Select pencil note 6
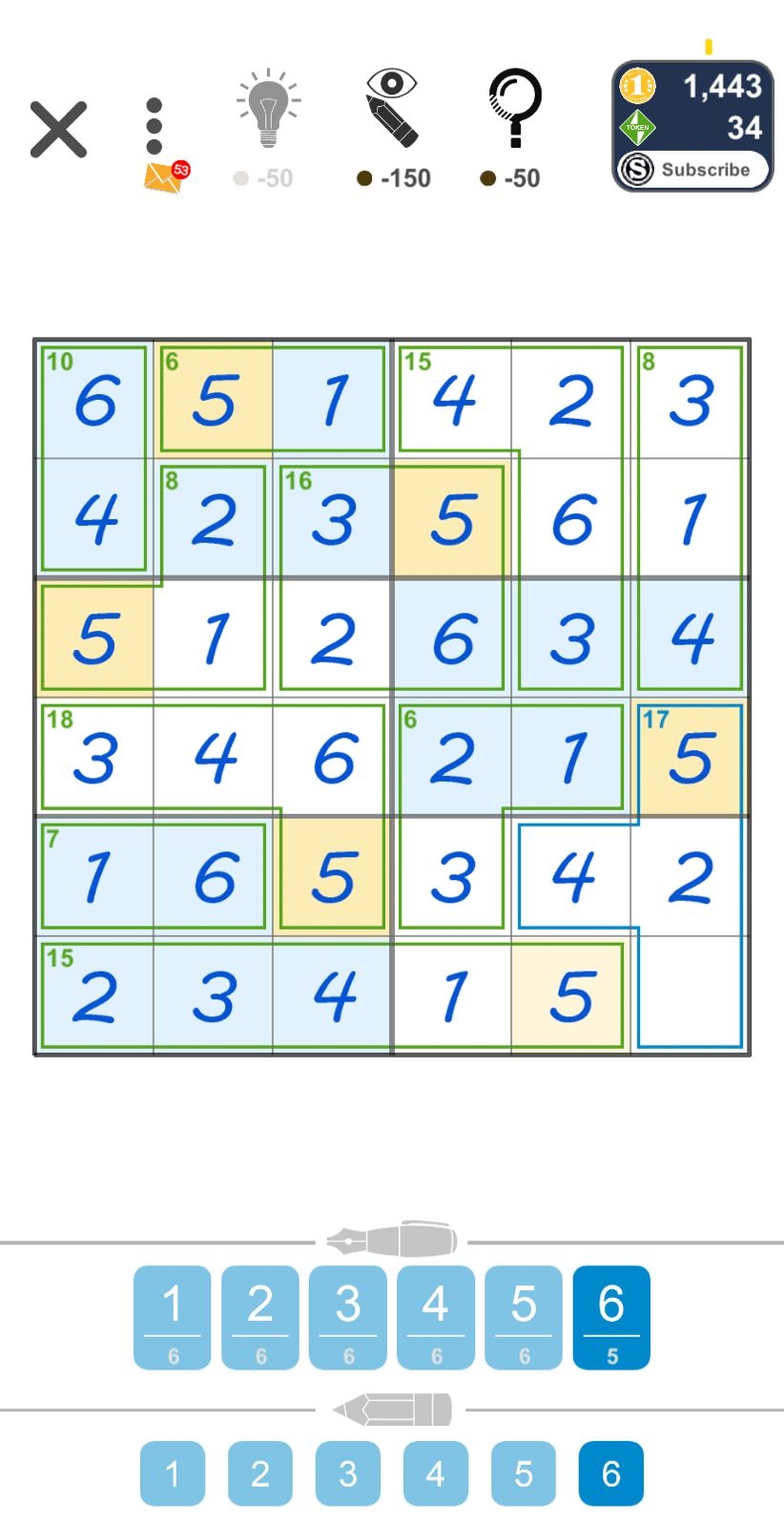This screenshot has height=1527, width=784. click(x=610, y=1473)
